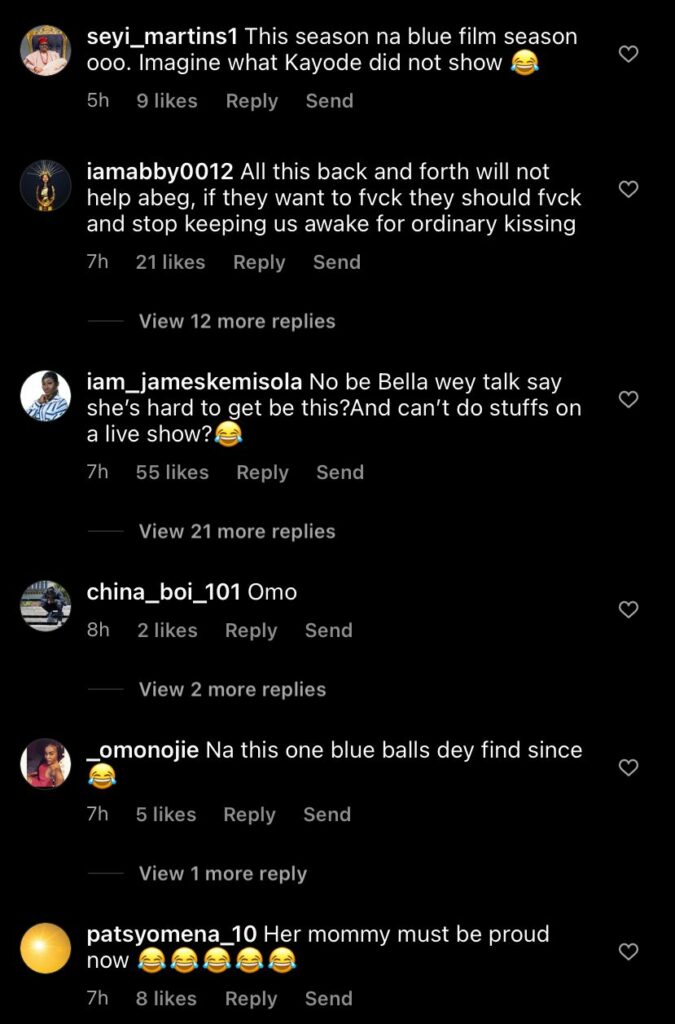
Task: Expand View 1 more reply
Action: [223, 873]
